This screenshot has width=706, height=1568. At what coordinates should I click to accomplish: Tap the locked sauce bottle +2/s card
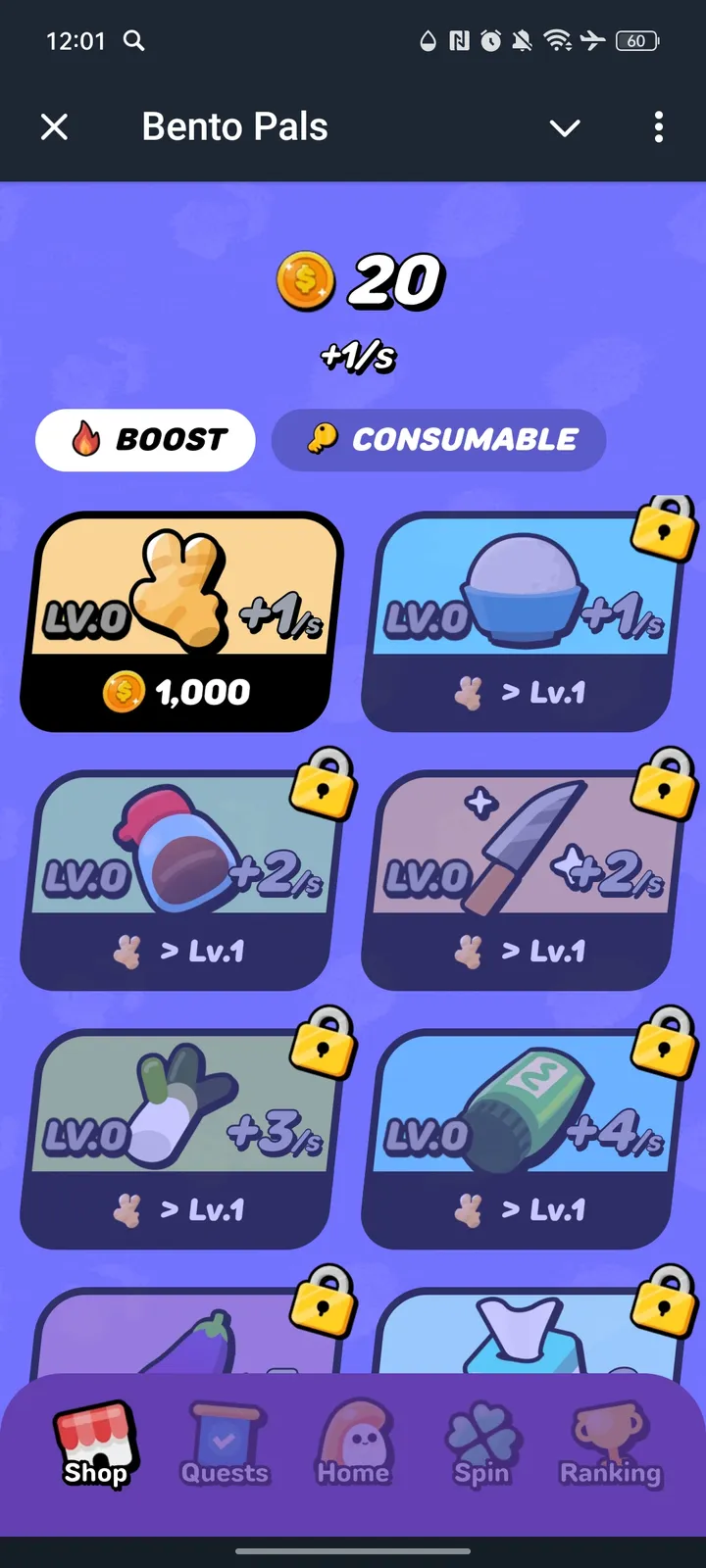tap(176, 877)
